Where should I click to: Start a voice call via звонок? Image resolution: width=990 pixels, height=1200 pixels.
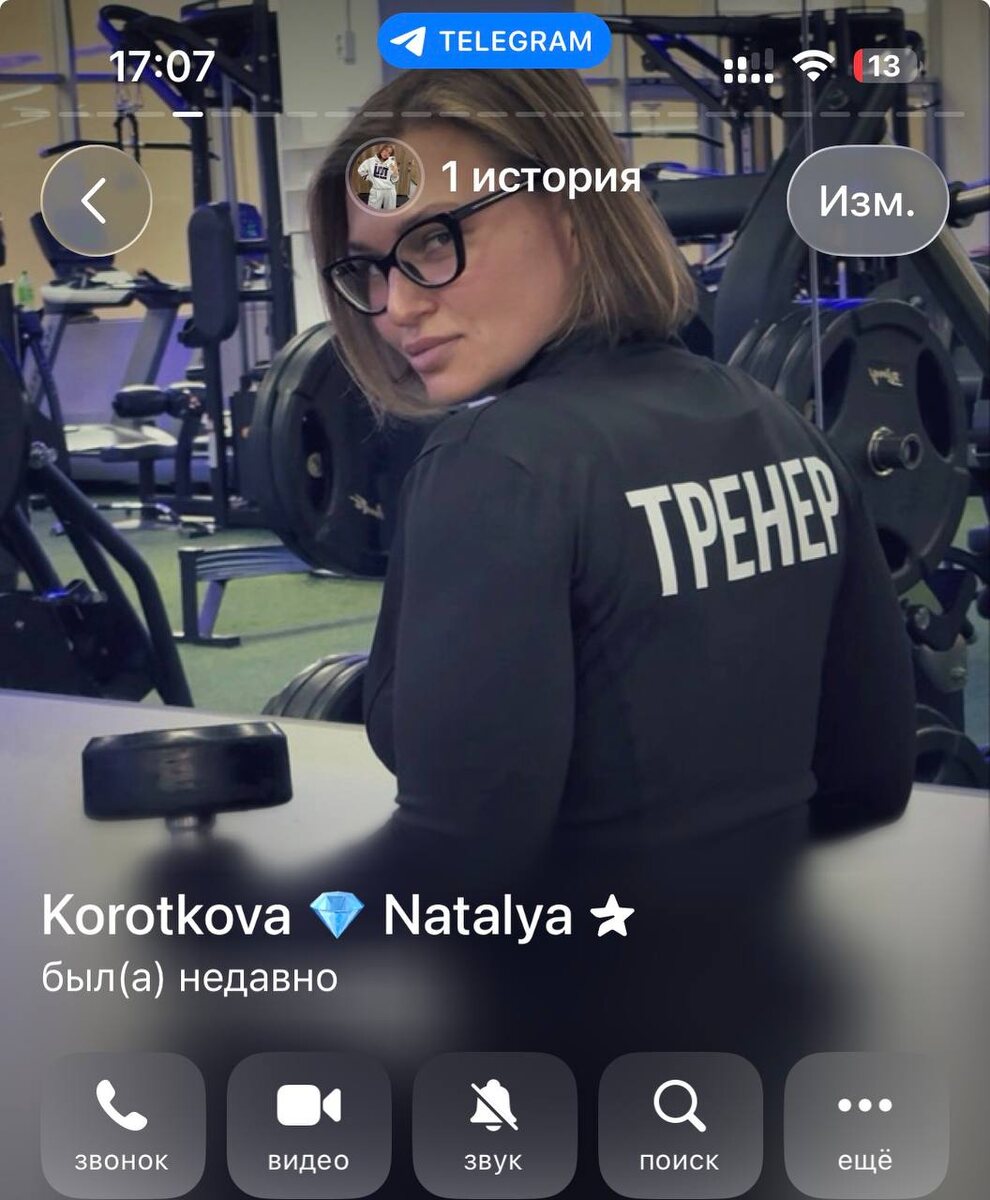click(123, 1124)
